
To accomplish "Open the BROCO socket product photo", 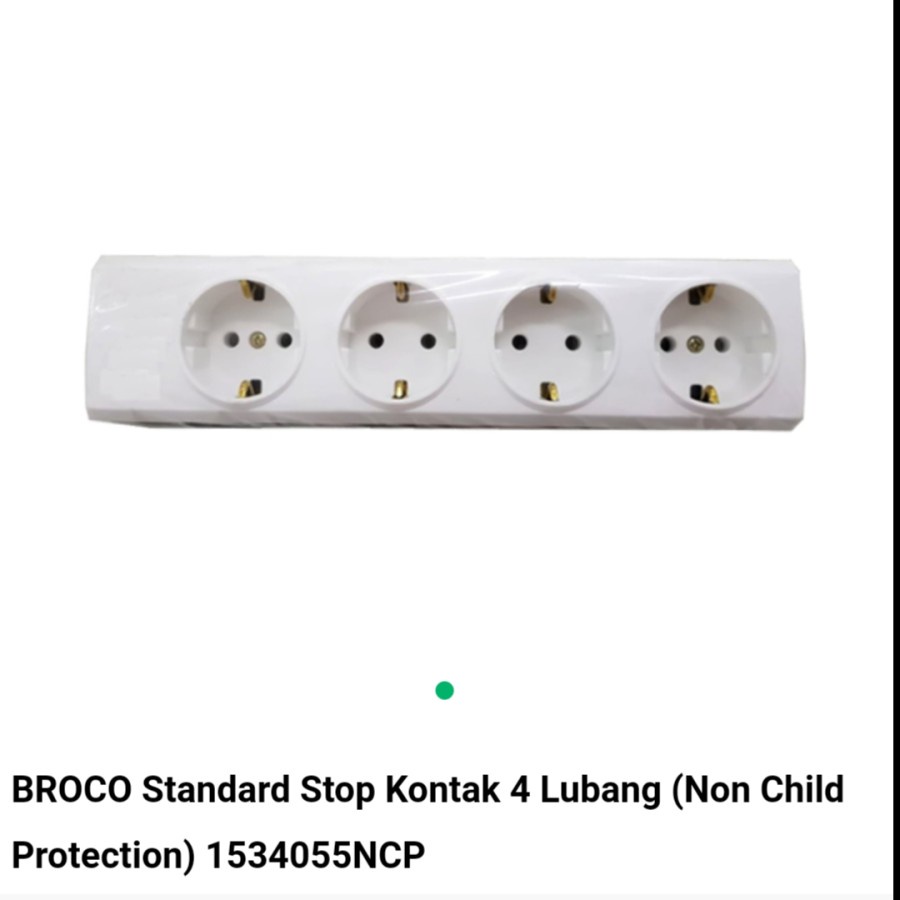I will click(445, 342).
